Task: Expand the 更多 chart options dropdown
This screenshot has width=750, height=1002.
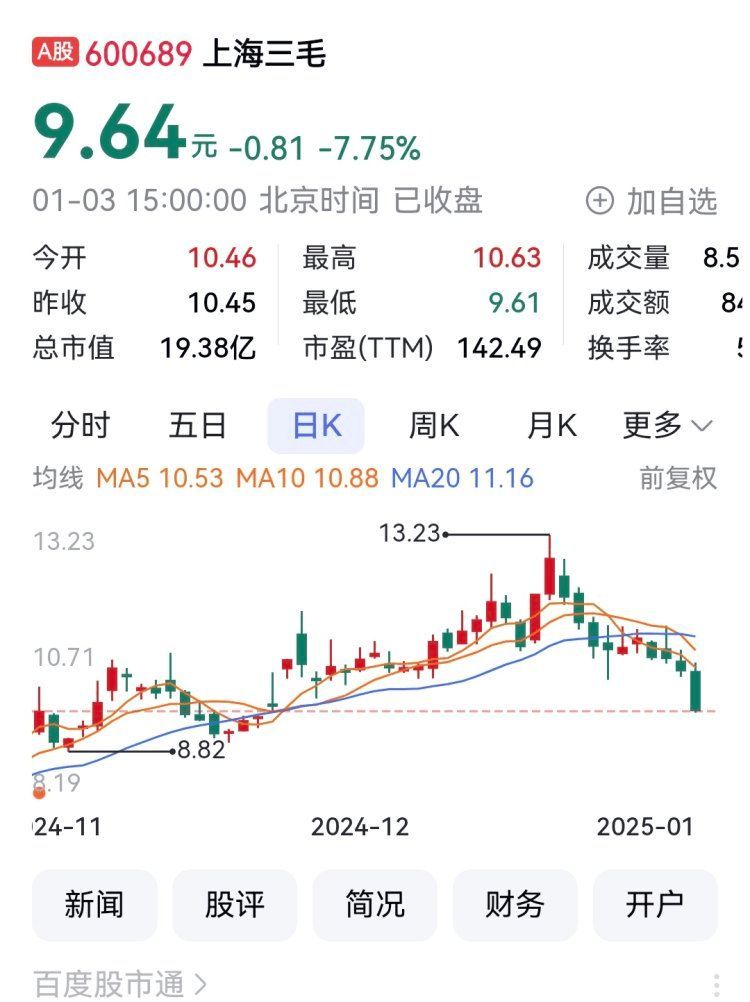Action: pyautogui.click(x=668, y=426)
